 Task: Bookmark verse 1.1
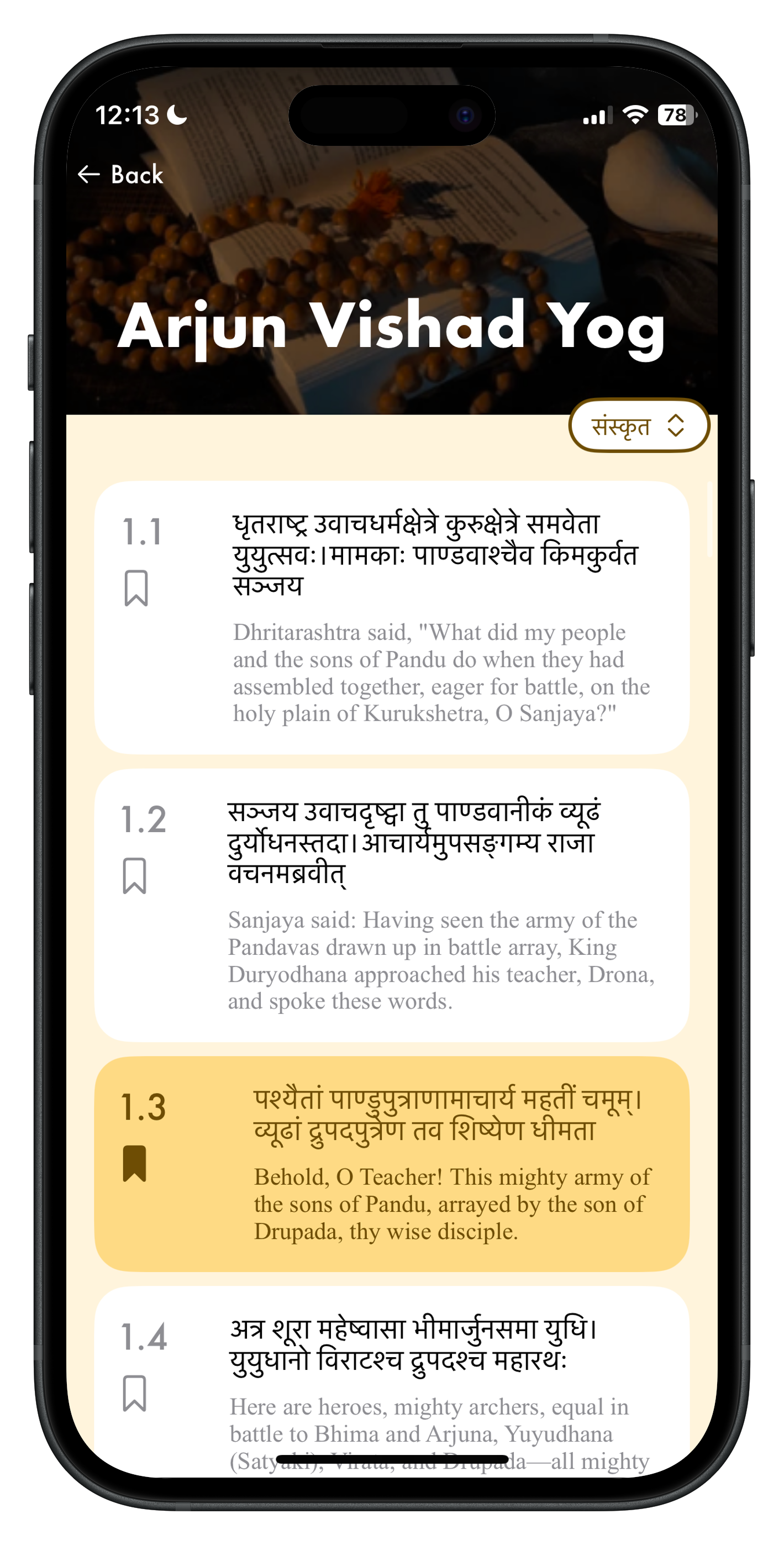(x=136, y=588)
